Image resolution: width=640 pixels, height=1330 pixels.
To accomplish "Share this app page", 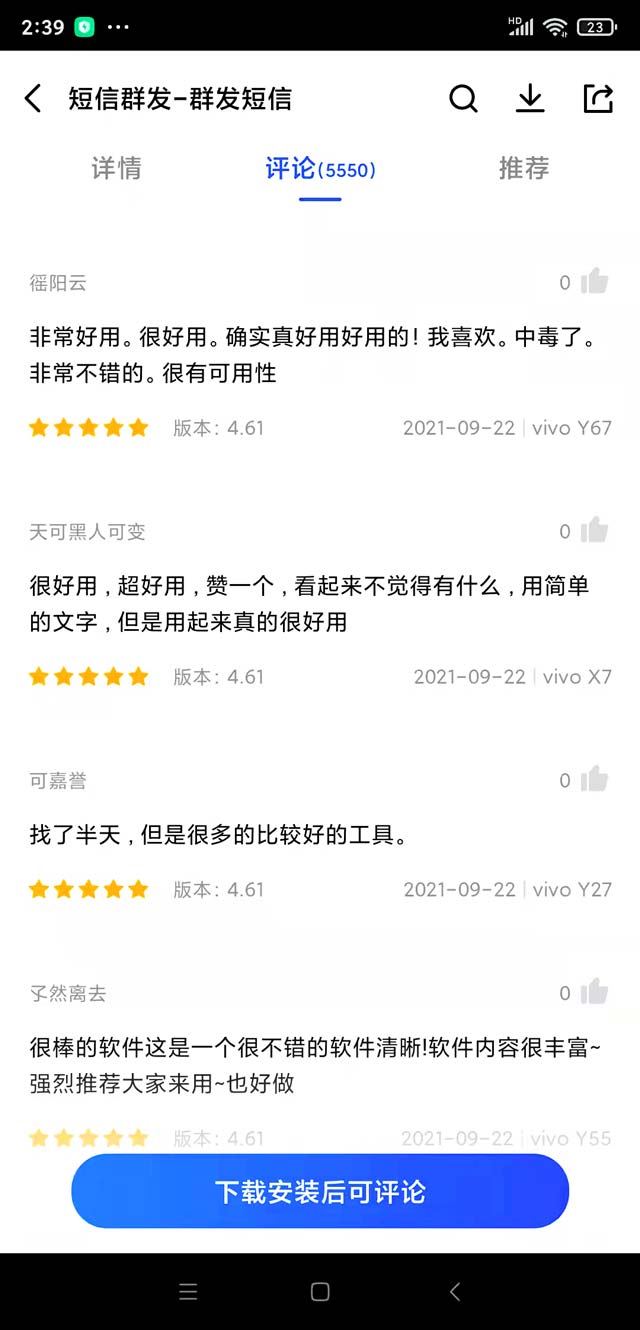I will pos(597,98).
